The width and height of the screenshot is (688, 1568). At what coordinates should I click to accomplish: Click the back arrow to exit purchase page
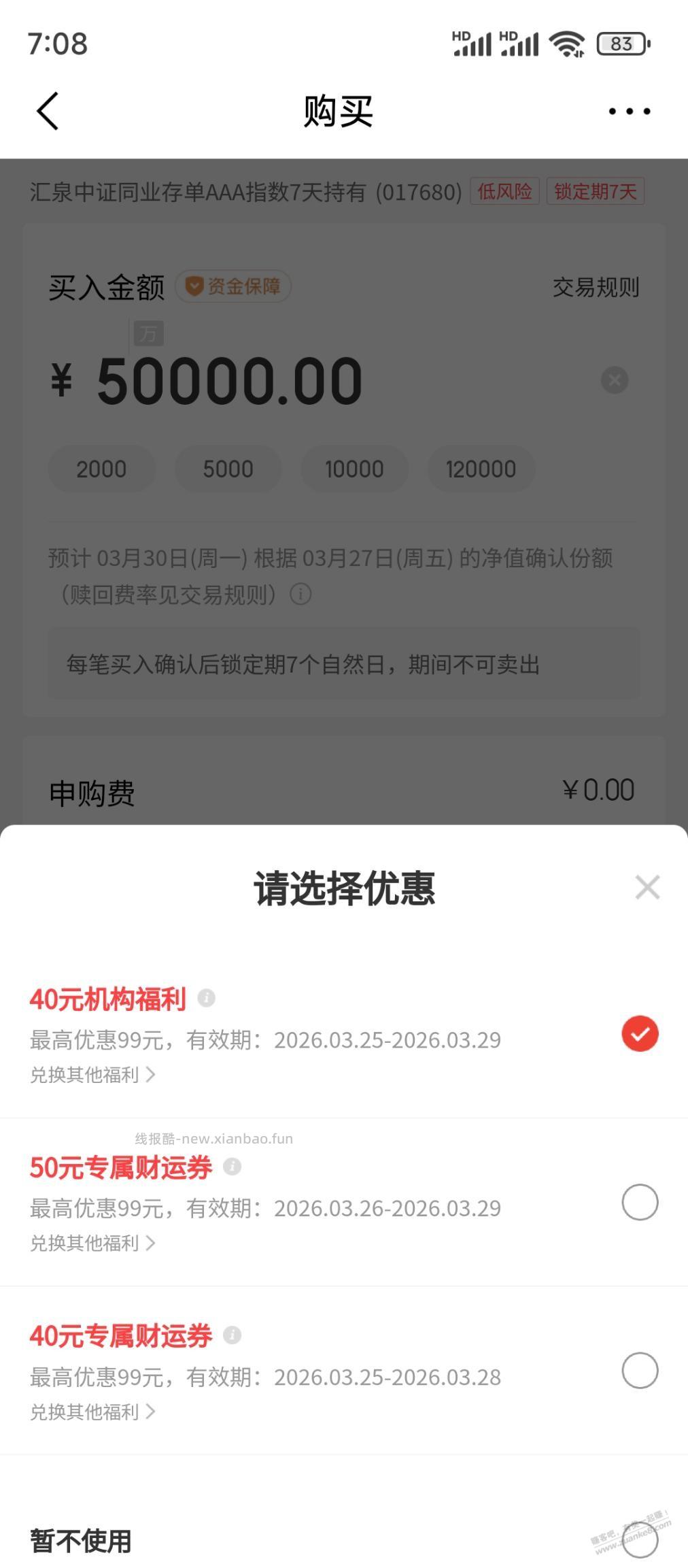(45, 110)
